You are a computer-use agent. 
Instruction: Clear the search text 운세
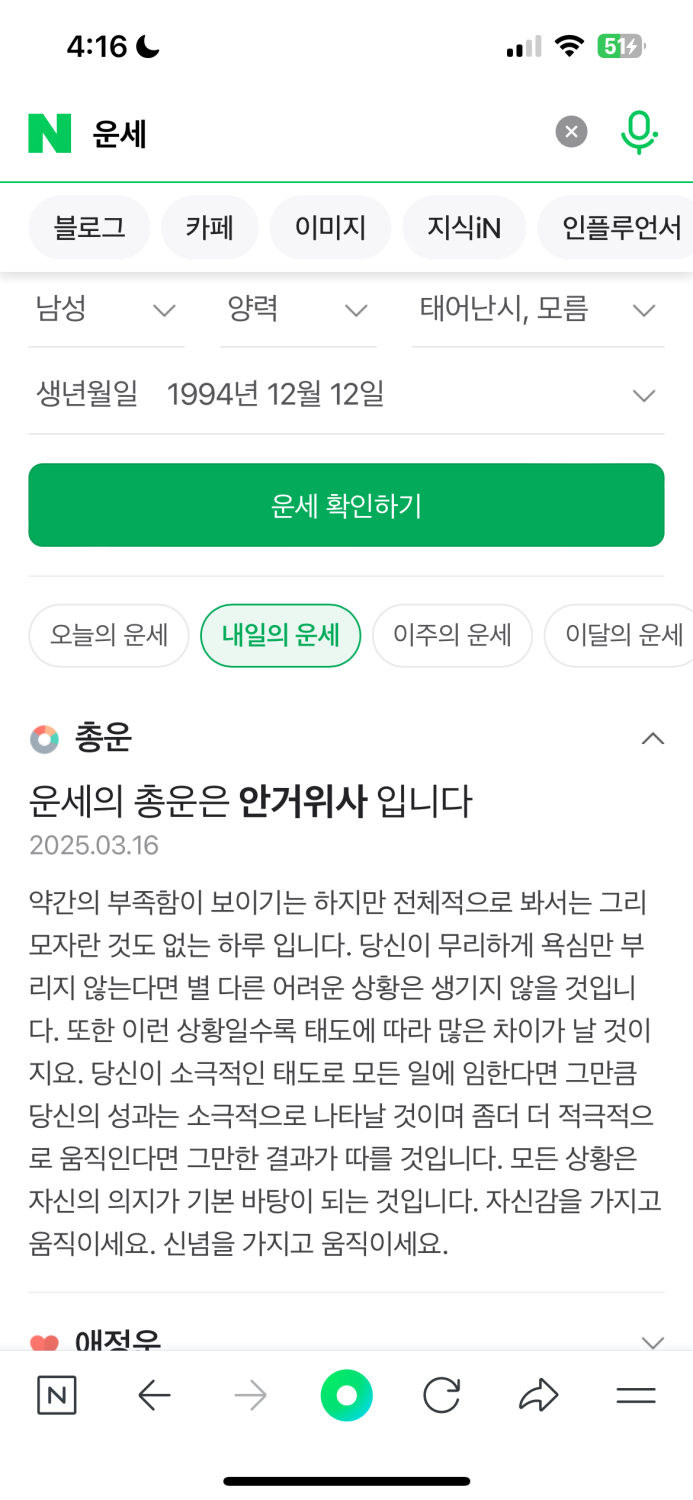tap(571, 132)
